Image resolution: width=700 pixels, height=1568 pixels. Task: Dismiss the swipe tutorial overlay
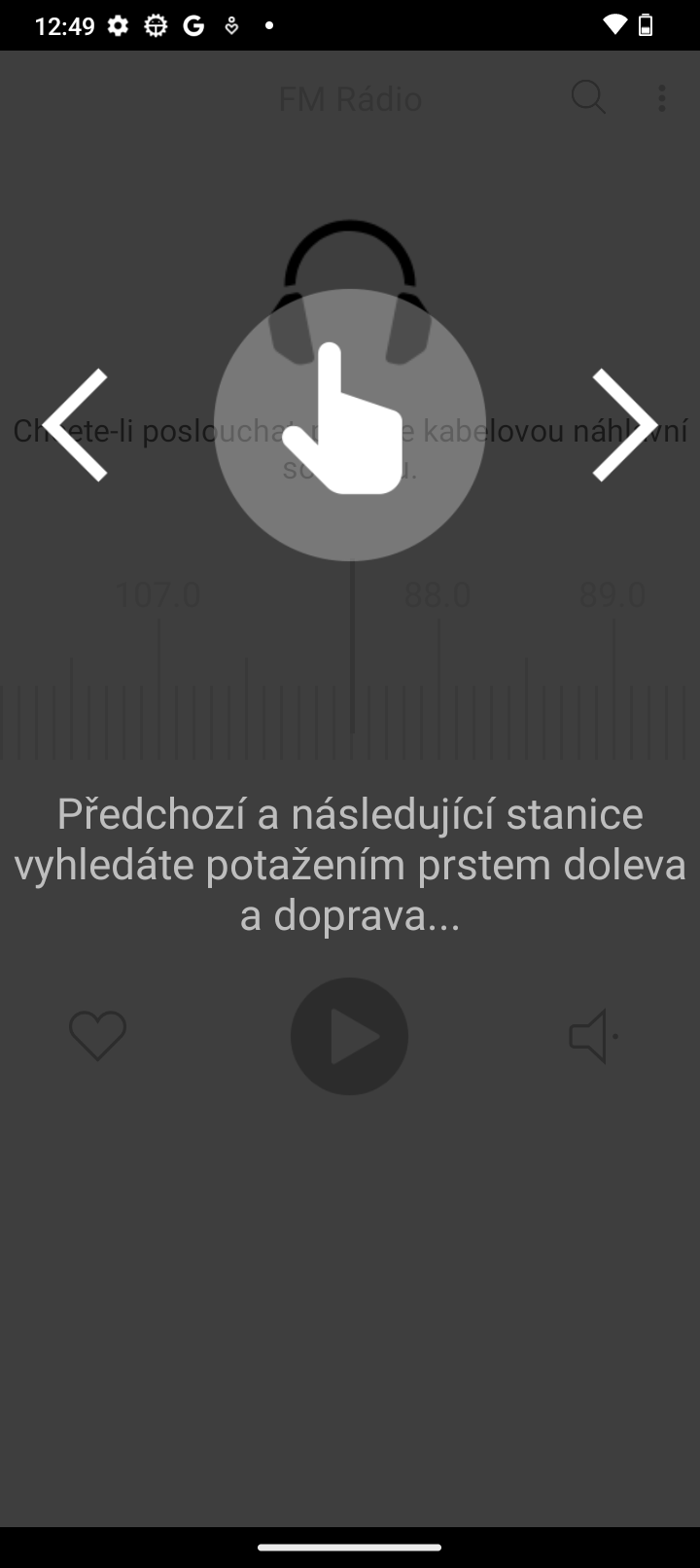coord(350,1265)
